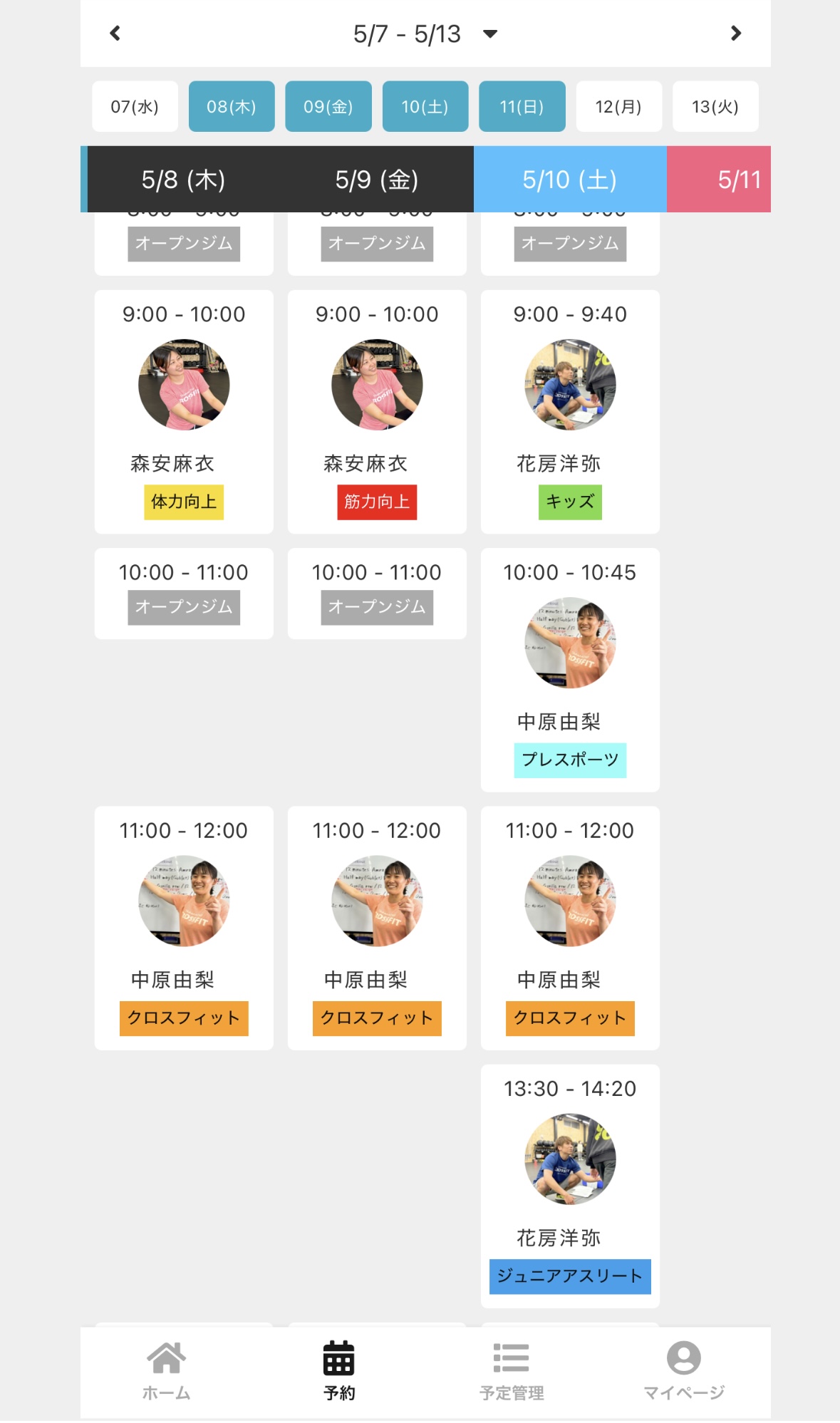
Task: Switch to the 予定管理 tab
Action: (x=512, y=1371)
